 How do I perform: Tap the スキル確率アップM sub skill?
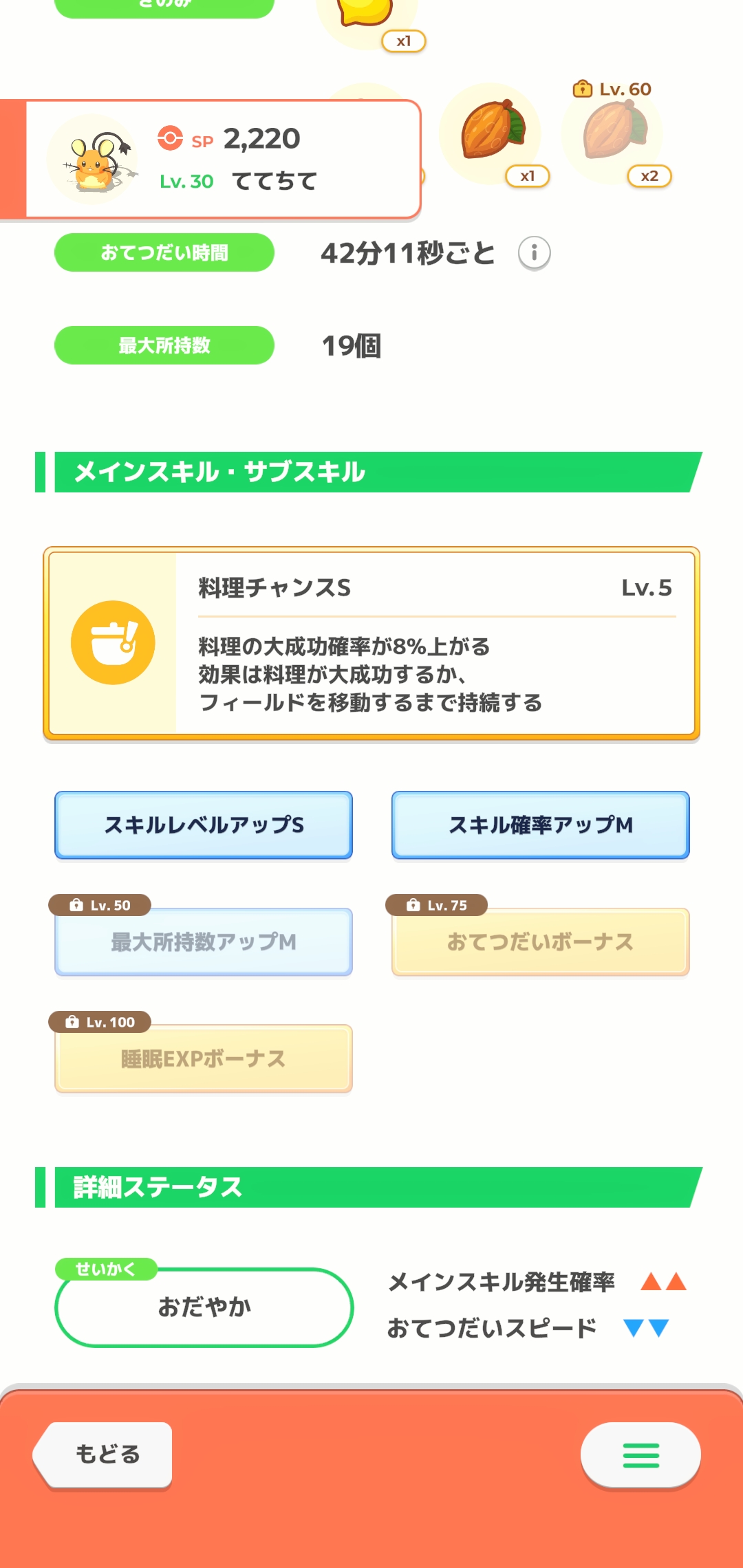(541, 825)
